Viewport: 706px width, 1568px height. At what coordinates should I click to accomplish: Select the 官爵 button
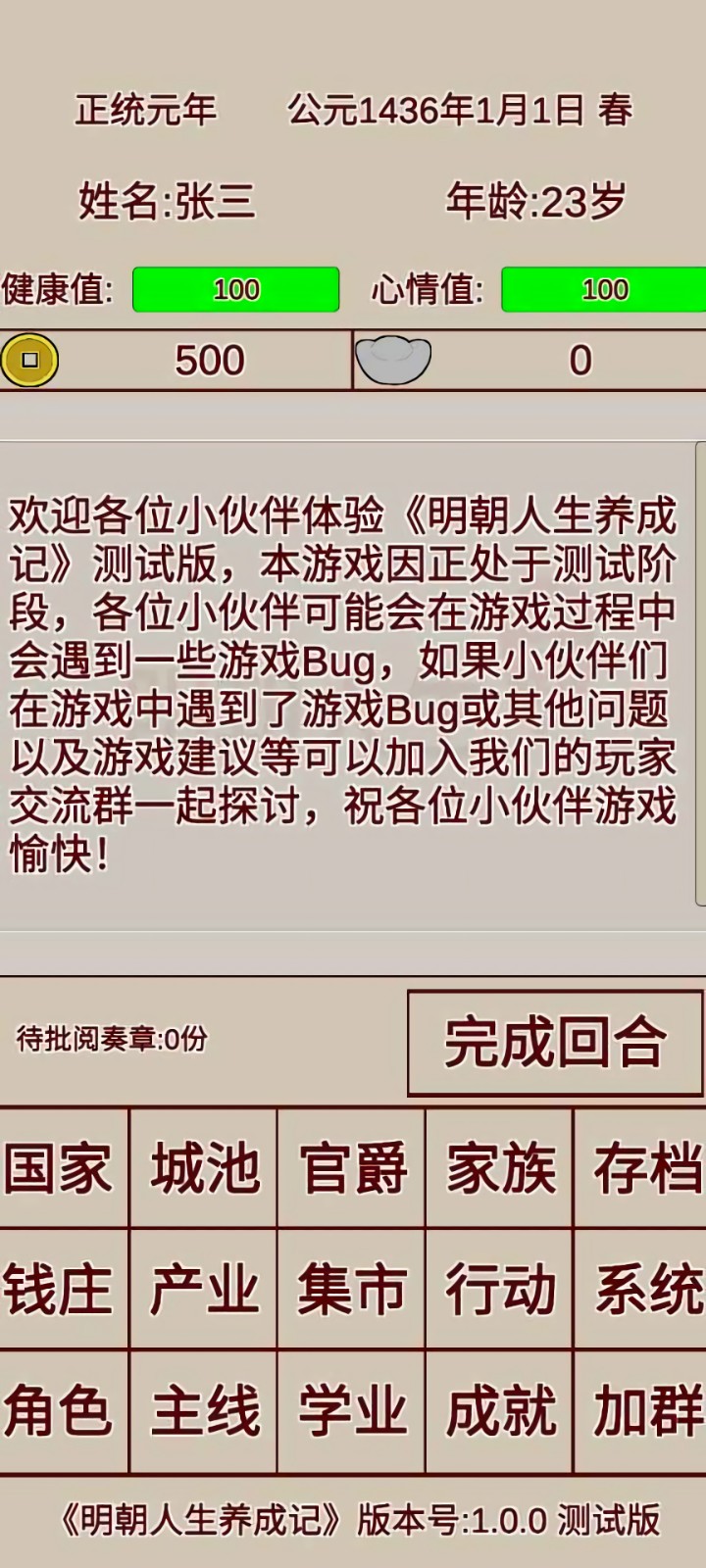(352, 1168)
